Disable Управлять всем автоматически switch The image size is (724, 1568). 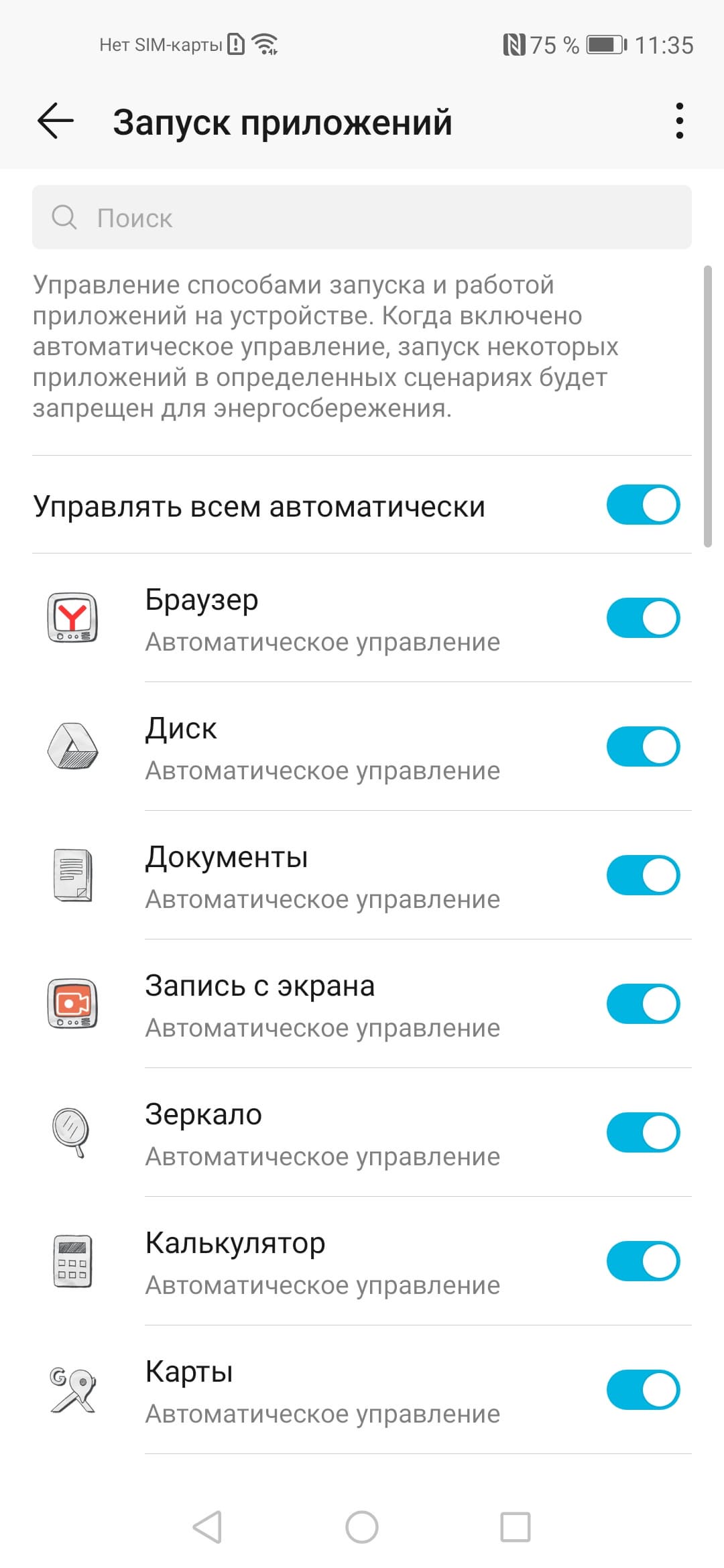(643, 505)
